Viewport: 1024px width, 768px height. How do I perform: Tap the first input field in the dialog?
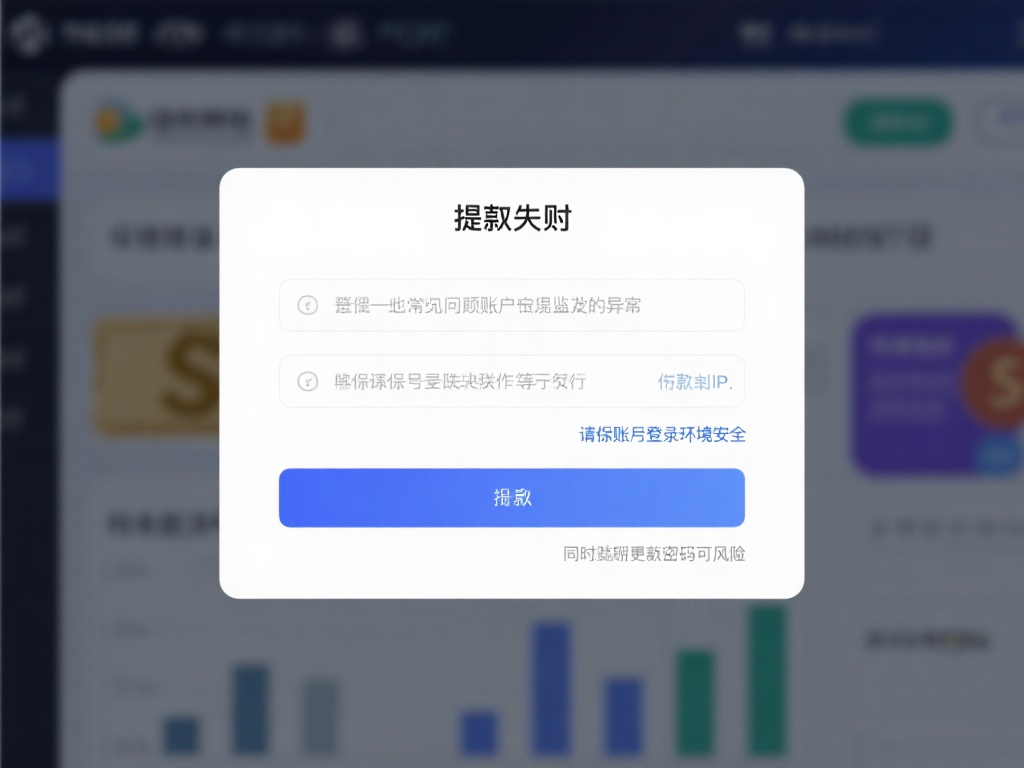511,305
